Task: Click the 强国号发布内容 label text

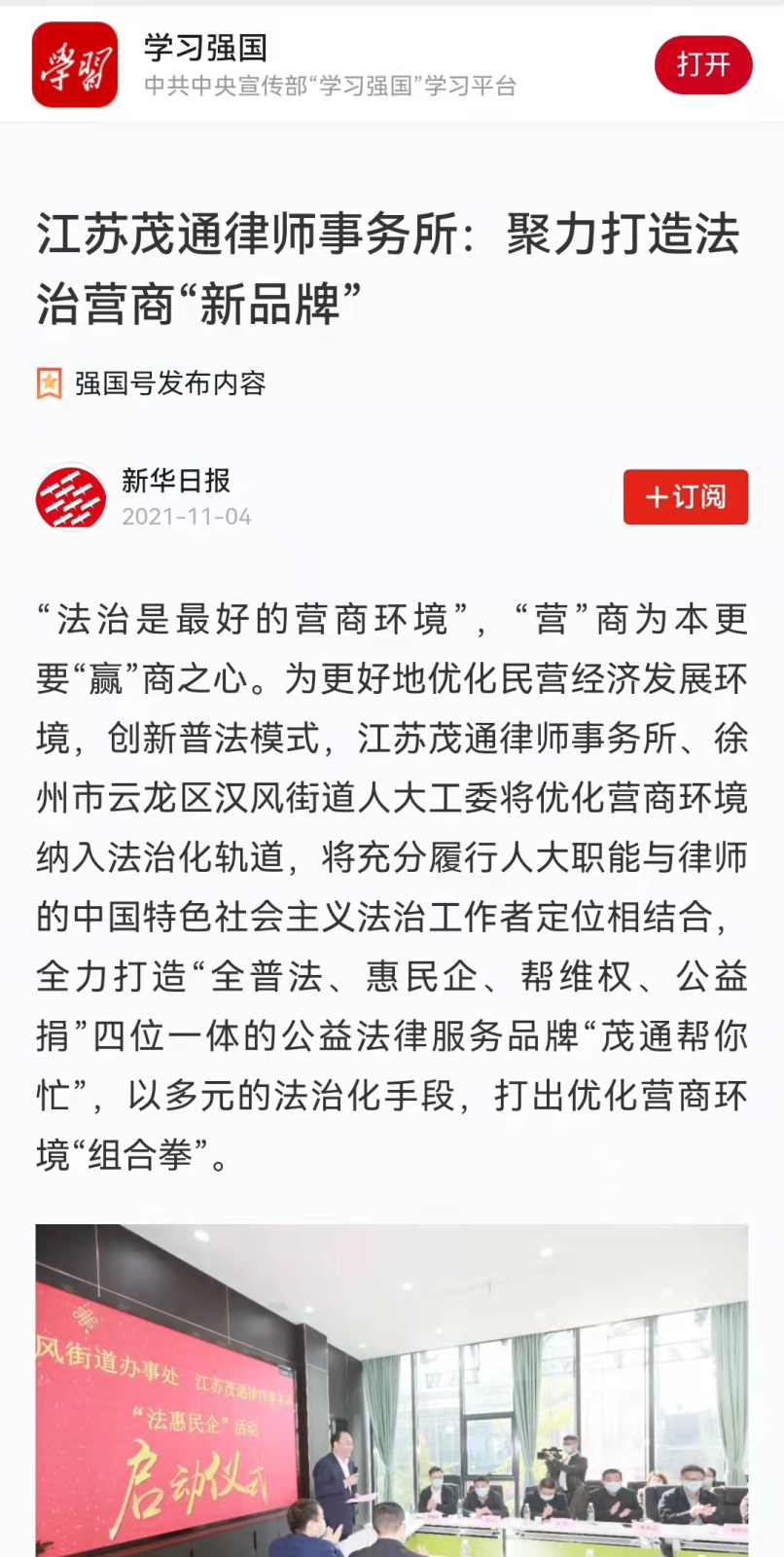Action: point(167,382)
